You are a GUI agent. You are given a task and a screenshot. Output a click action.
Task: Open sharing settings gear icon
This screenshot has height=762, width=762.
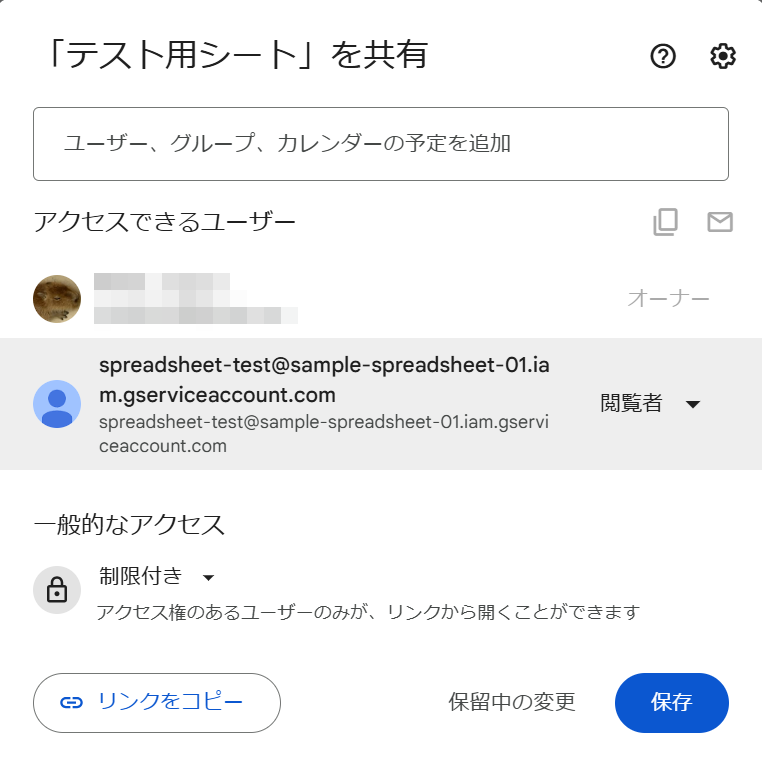[x=722, y=57]
